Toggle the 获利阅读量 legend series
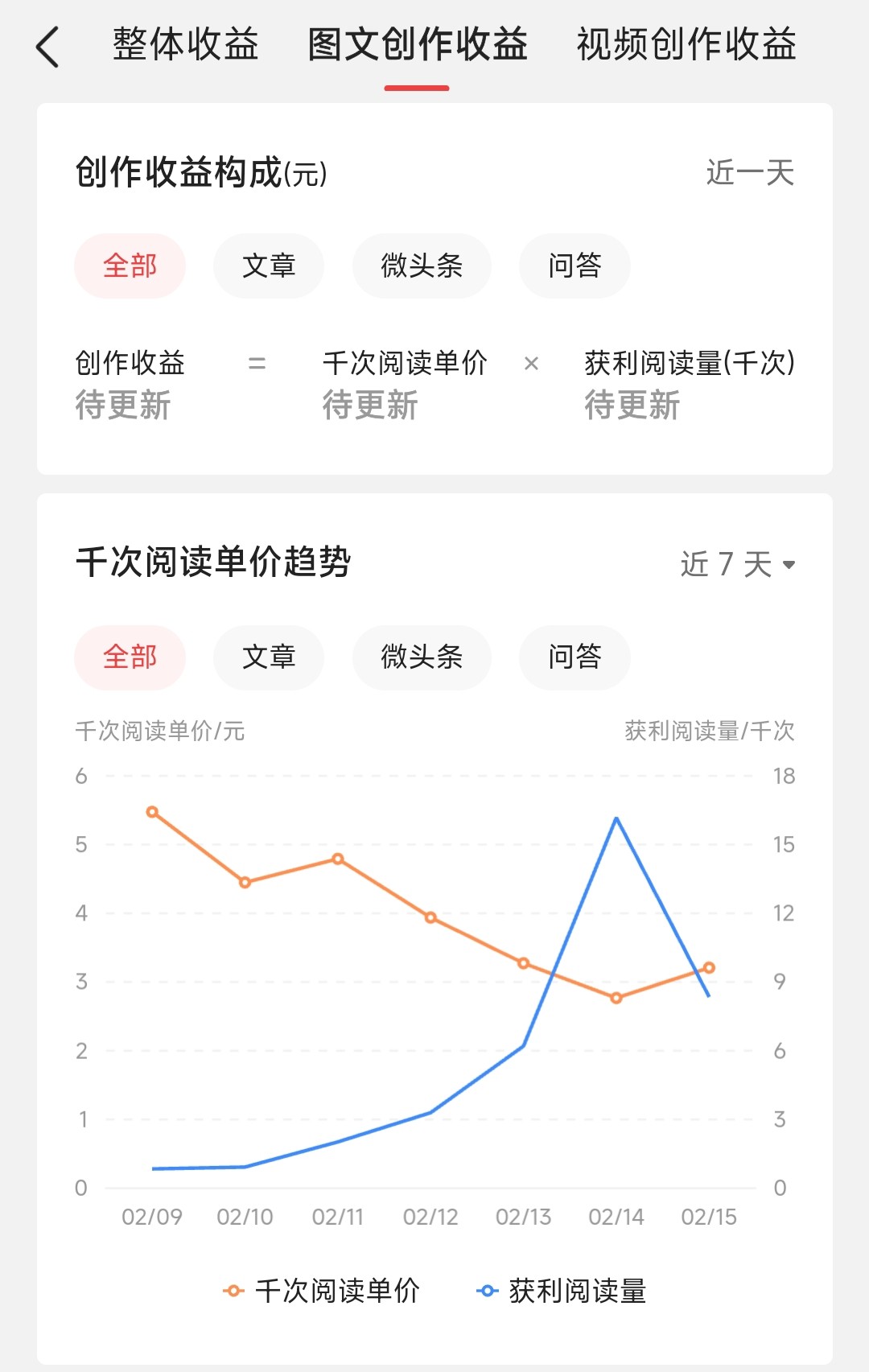Image resolution: width=869 pixels, height=1372 pixels. tap(562, 1291)
